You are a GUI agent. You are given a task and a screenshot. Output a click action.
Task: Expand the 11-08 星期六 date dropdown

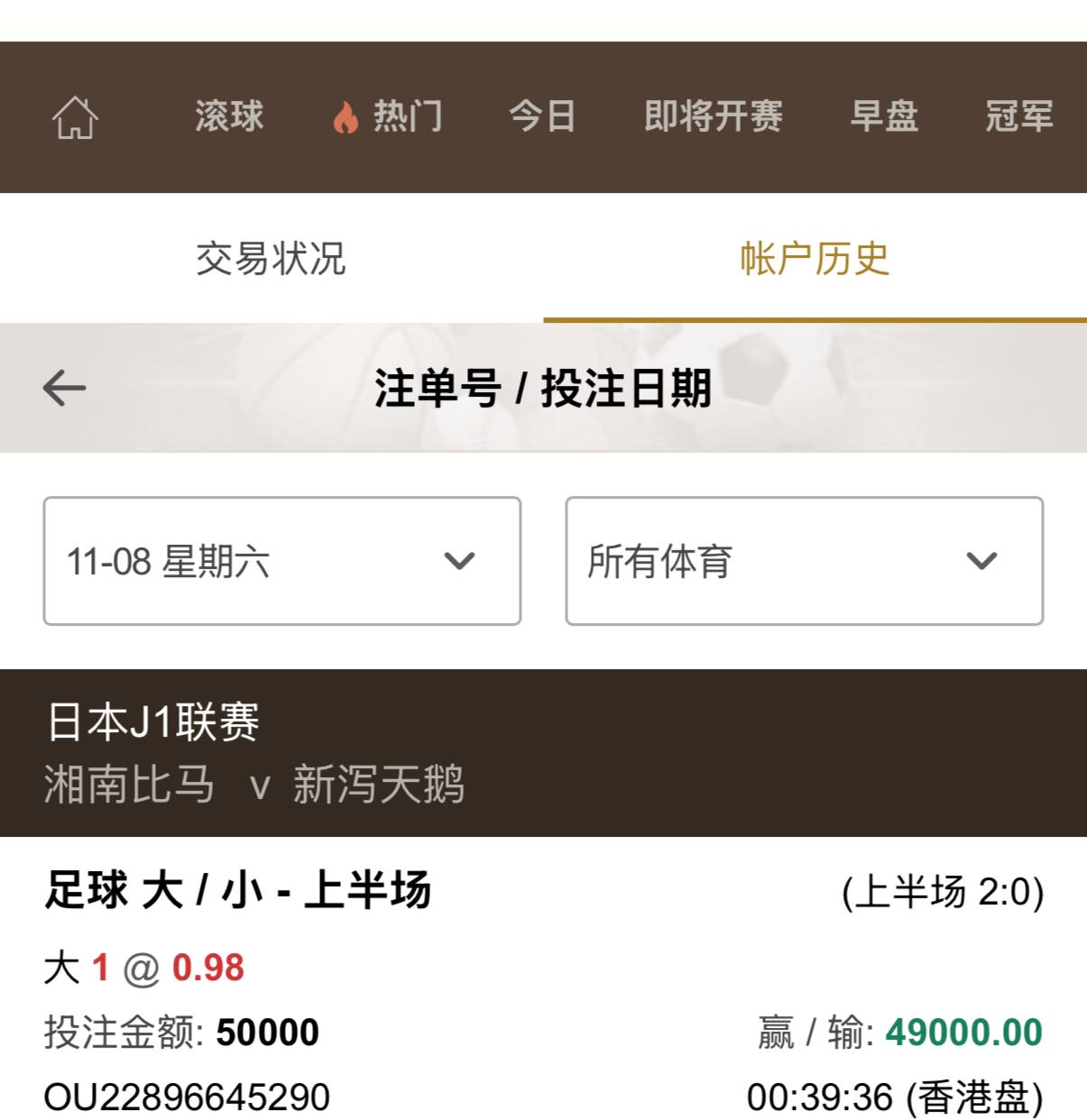tap(282, 561)
